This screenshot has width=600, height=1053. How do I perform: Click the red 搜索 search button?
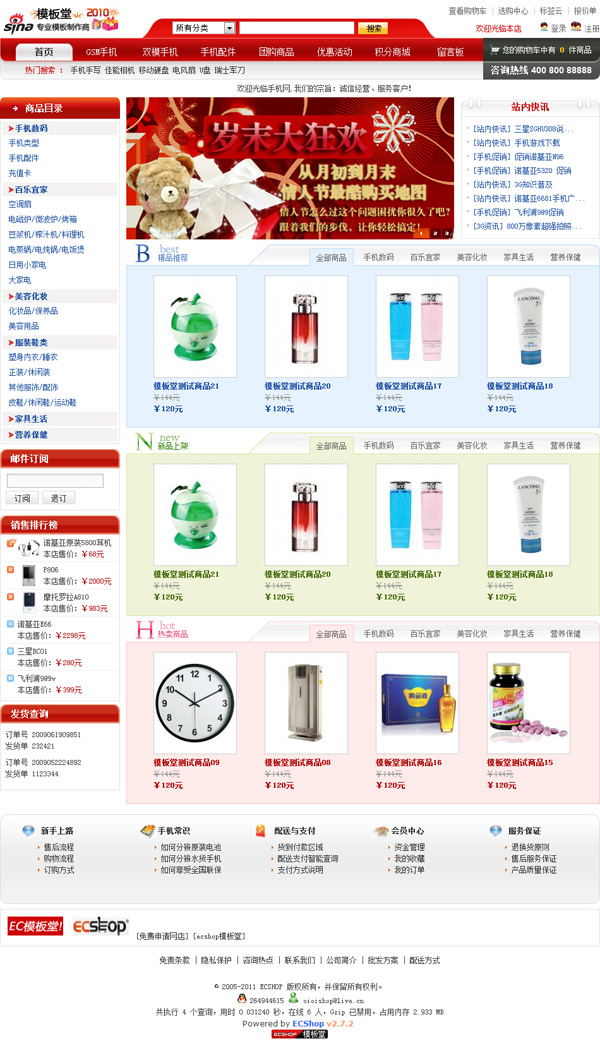pos(372,28)
